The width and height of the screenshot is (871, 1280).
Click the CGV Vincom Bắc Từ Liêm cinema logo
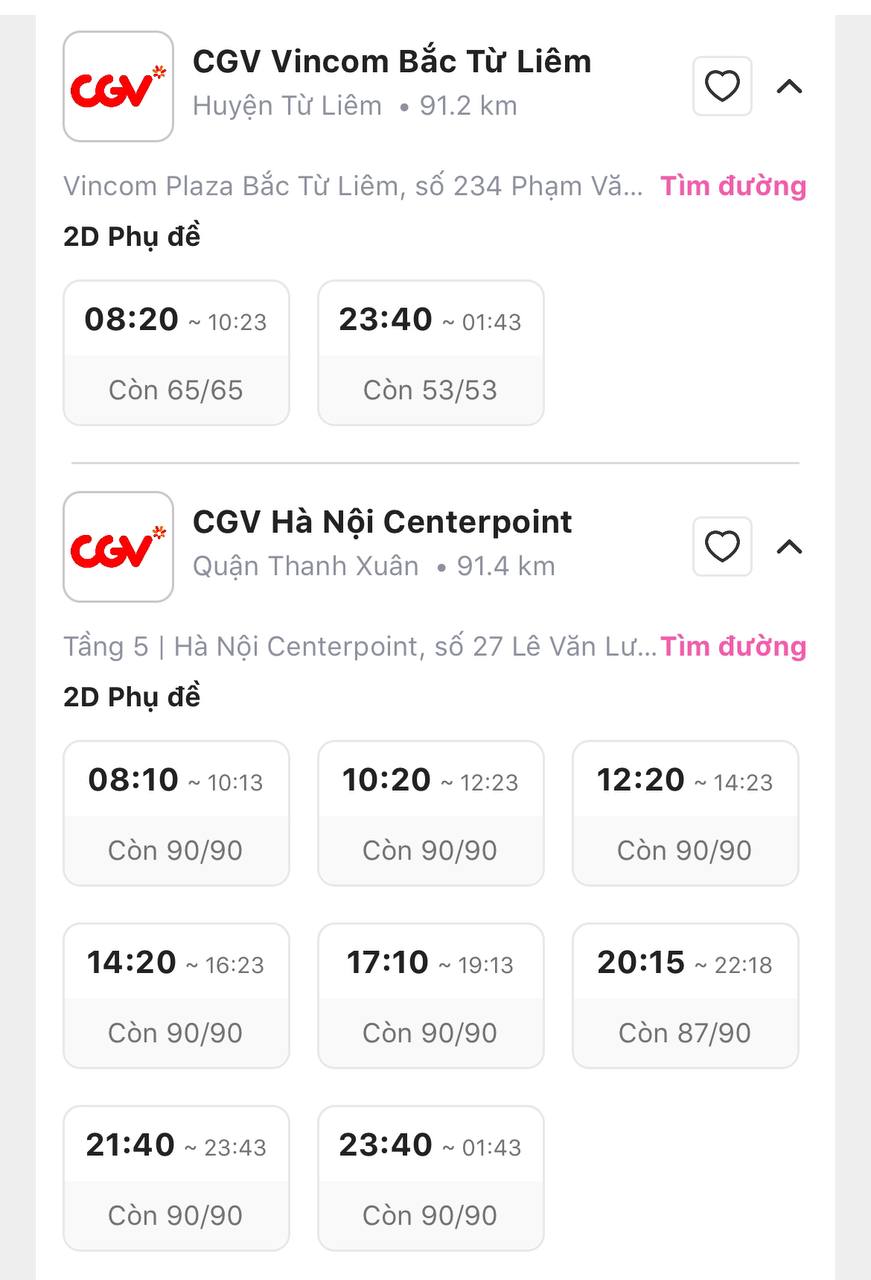[x=117, y=86]
